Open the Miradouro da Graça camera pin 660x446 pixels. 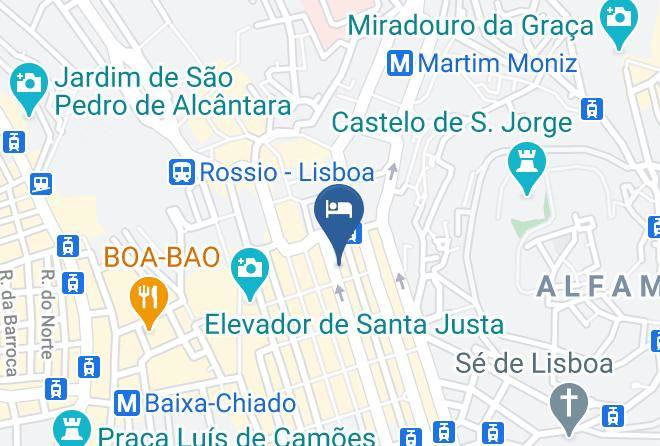coord(619,21)
